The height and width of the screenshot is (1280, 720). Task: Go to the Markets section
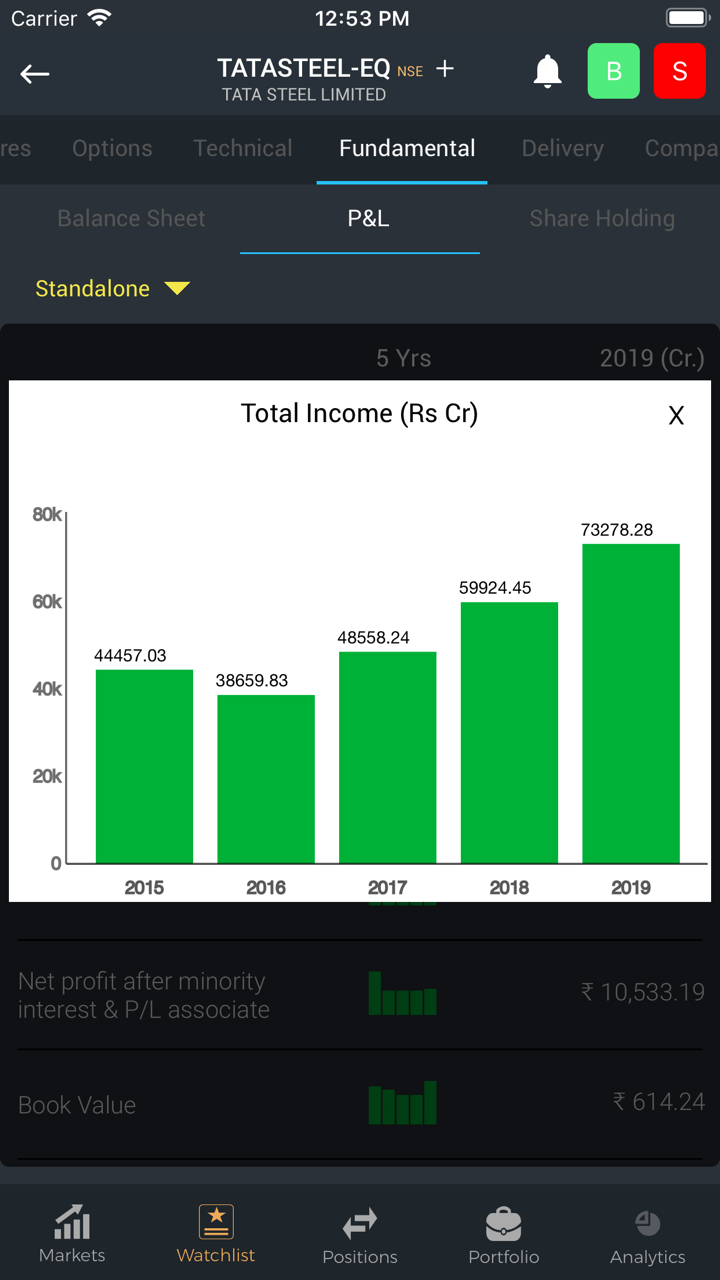point(72,1234)
